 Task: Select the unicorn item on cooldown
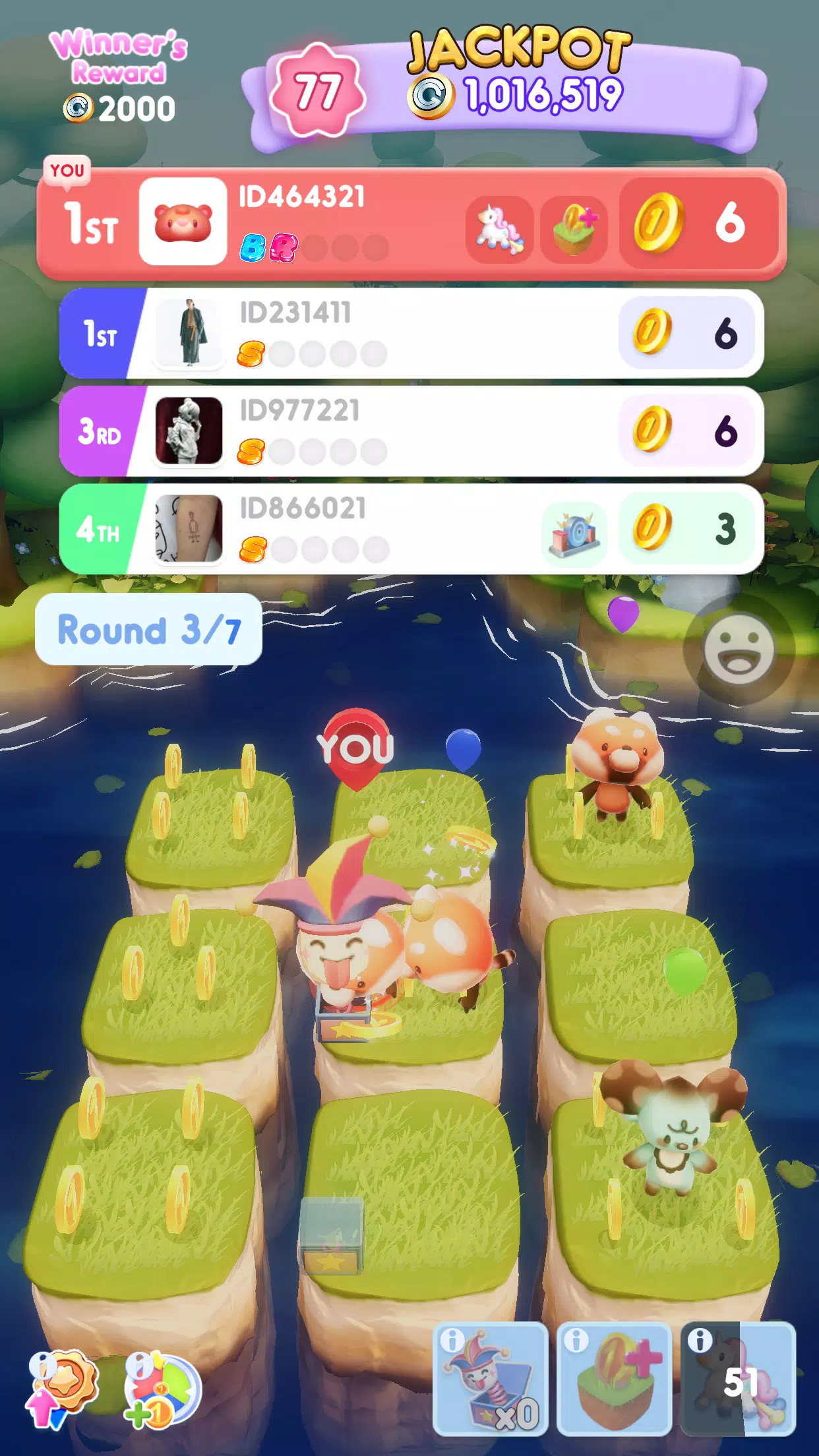point(738,1380)
